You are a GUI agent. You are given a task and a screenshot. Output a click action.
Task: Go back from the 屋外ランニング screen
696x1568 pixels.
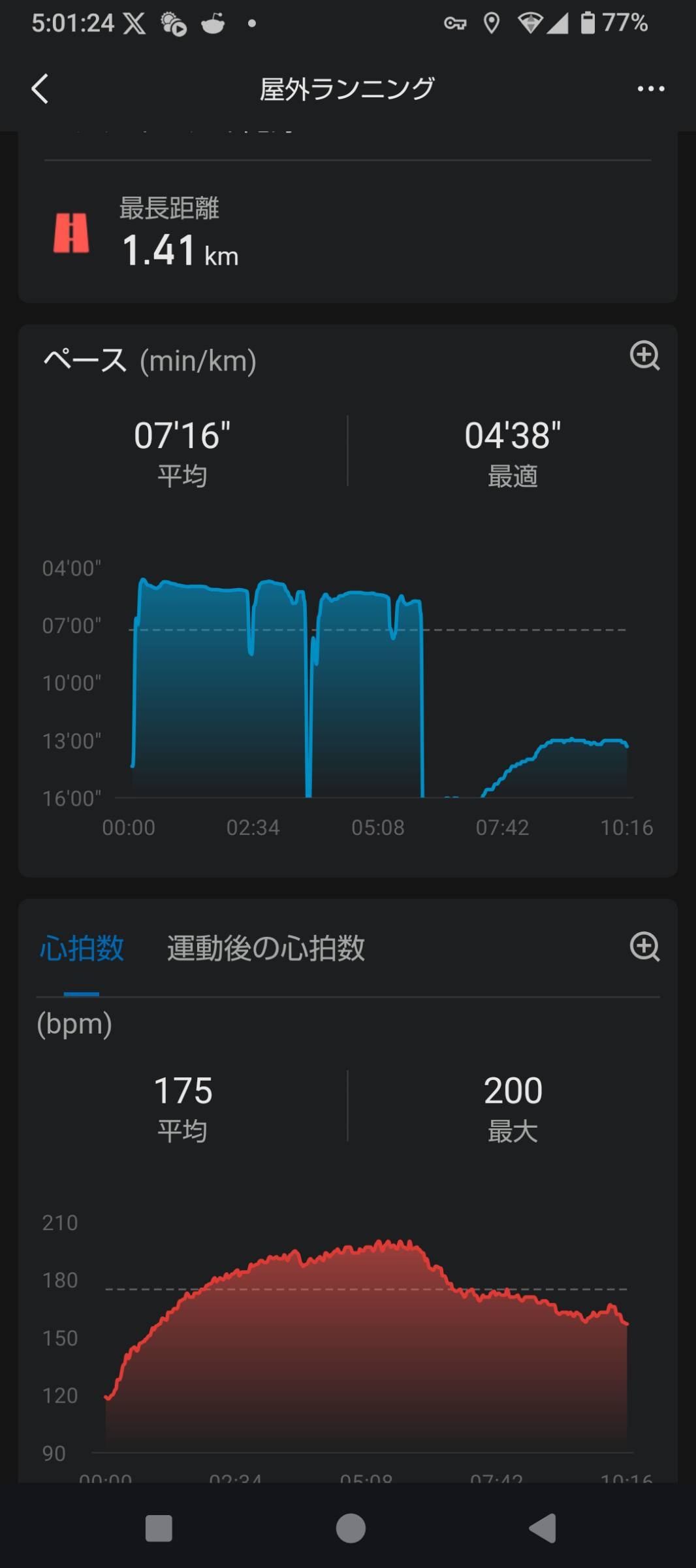click(40, 89)
